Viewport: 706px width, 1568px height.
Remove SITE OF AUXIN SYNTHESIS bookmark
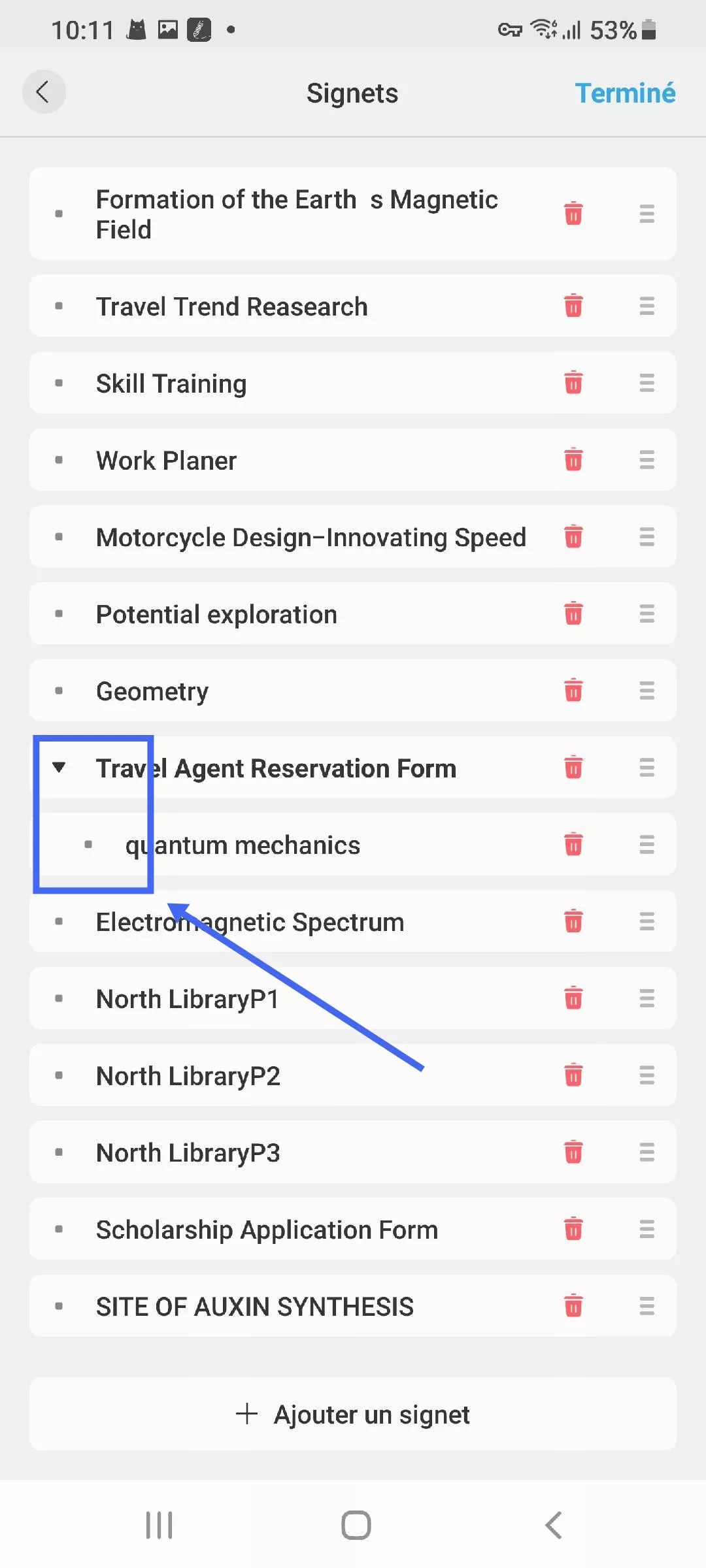pyautogui.click(x=573, y=1306)
